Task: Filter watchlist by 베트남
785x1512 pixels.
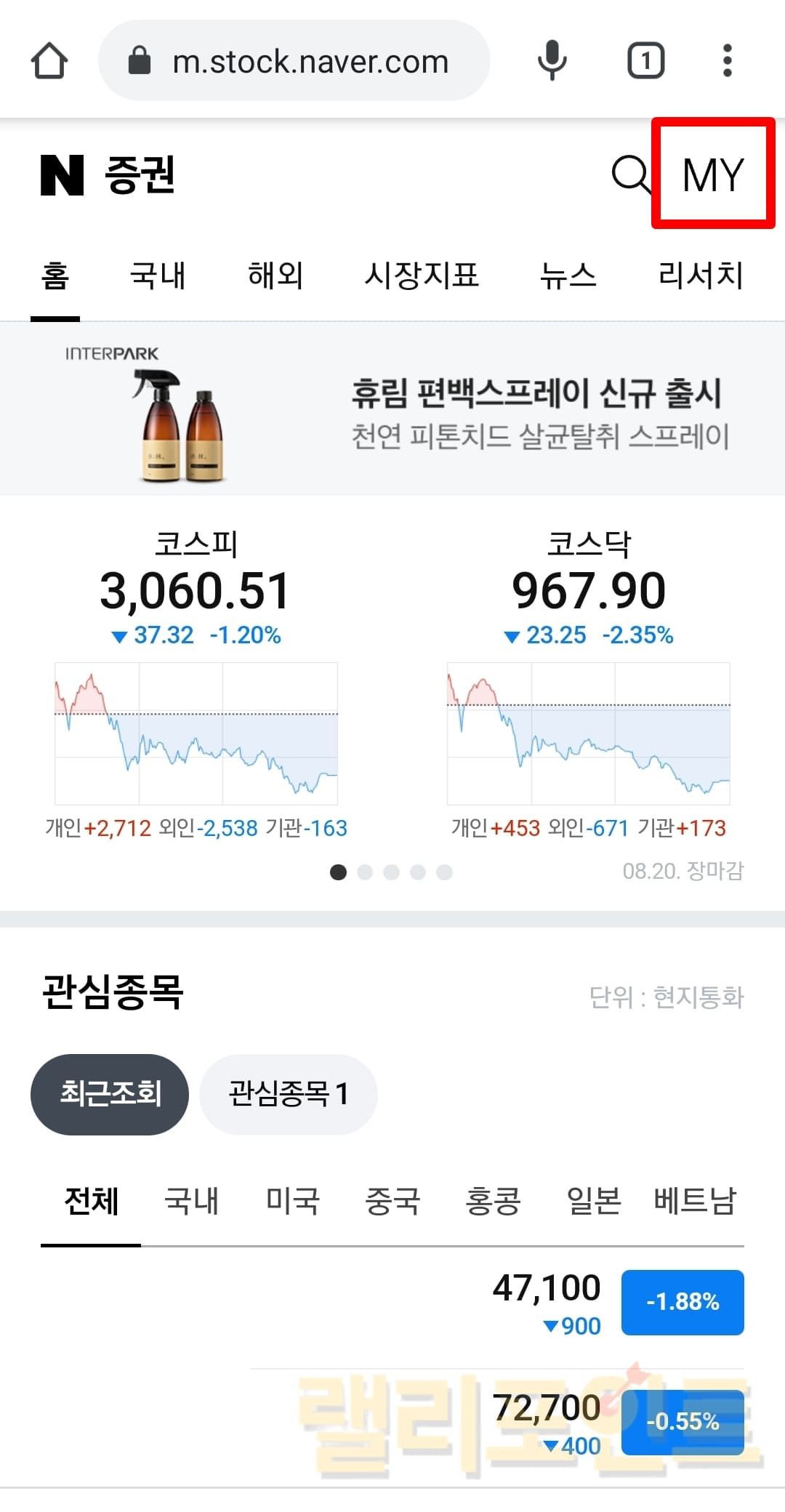Action: pos(695,1201)
